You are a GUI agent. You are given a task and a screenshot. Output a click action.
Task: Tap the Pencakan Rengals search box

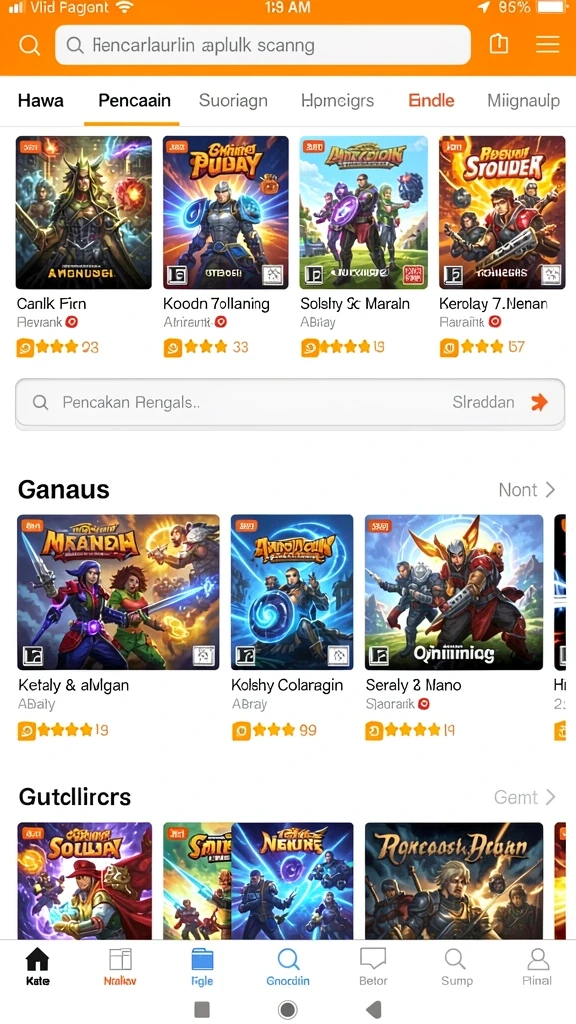(289, 403)
